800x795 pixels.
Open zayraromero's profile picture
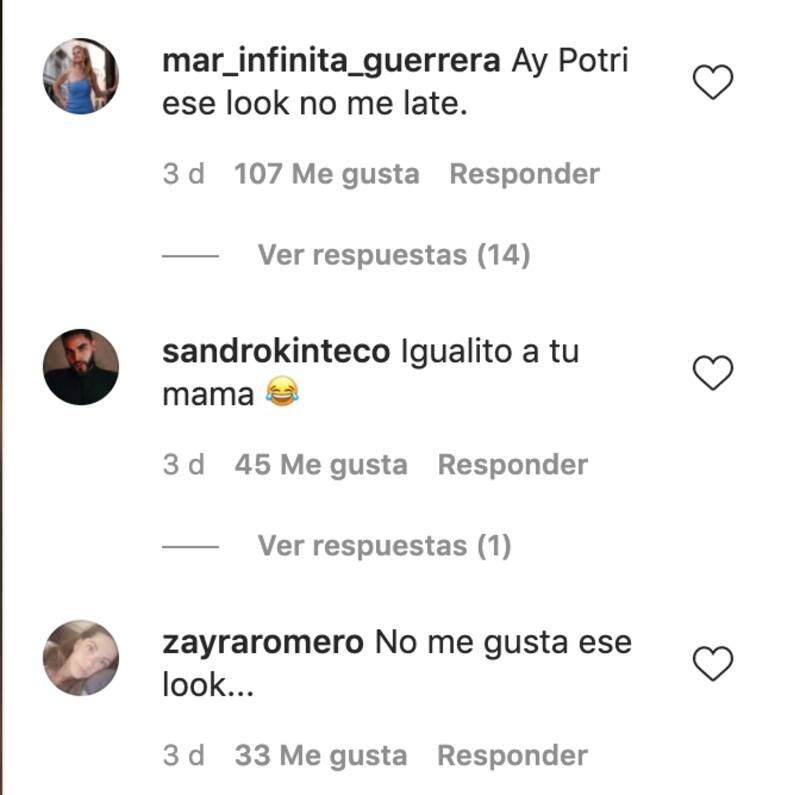81,657
